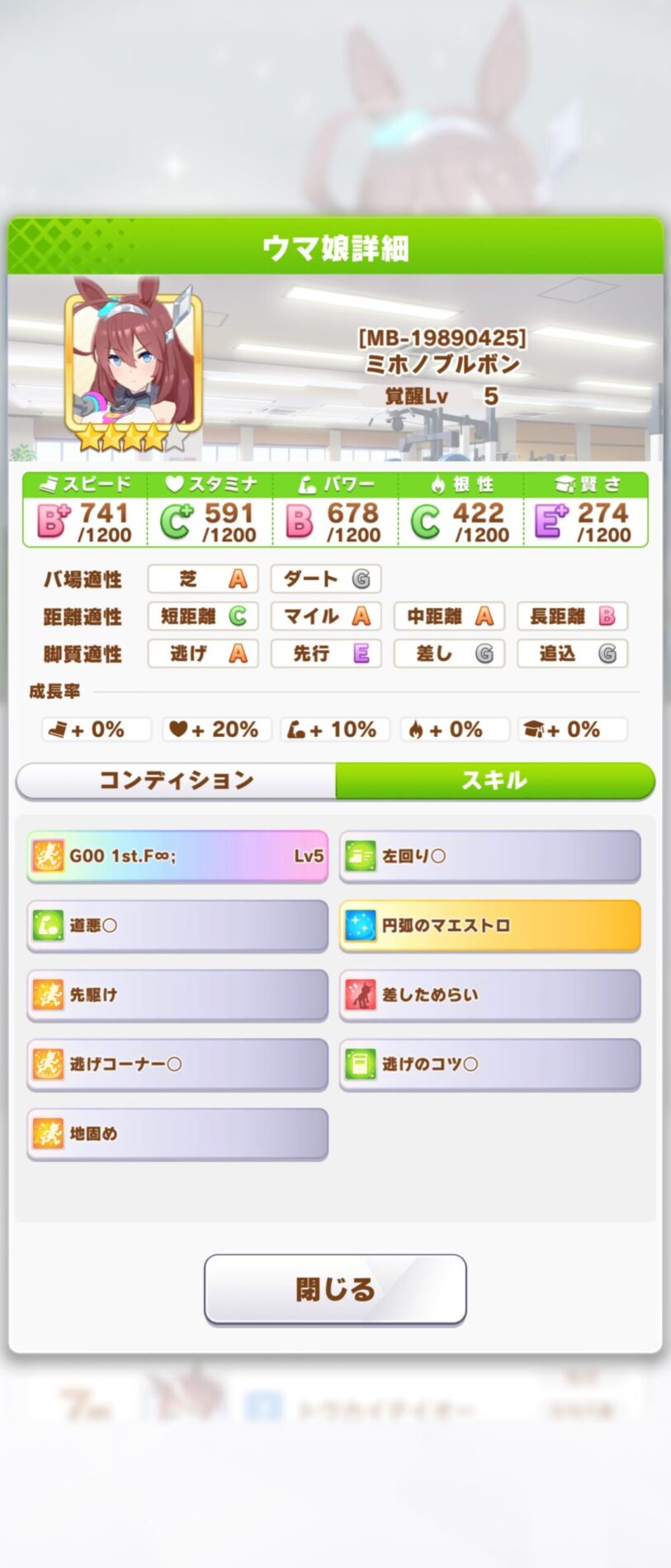
Task: Close the dialog with 閉じる
Action: [335, 1288]
